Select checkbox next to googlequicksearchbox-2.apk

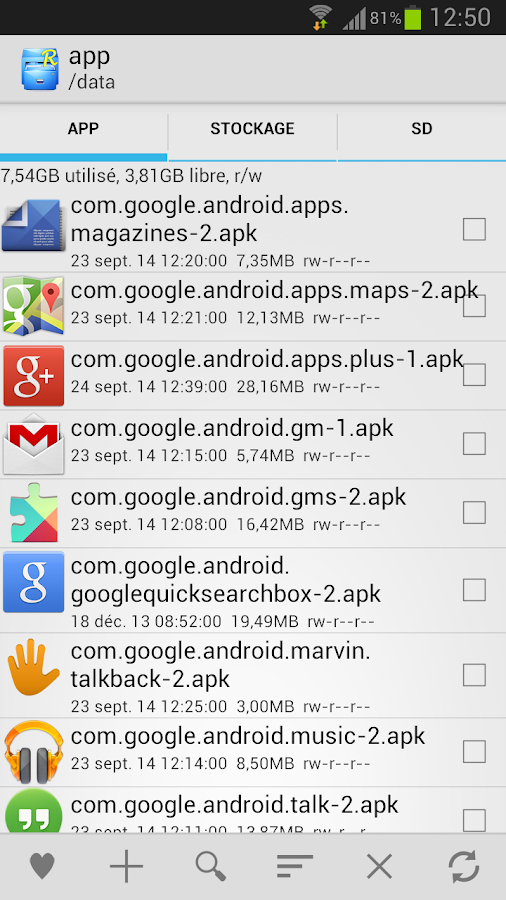pos(474,589)
